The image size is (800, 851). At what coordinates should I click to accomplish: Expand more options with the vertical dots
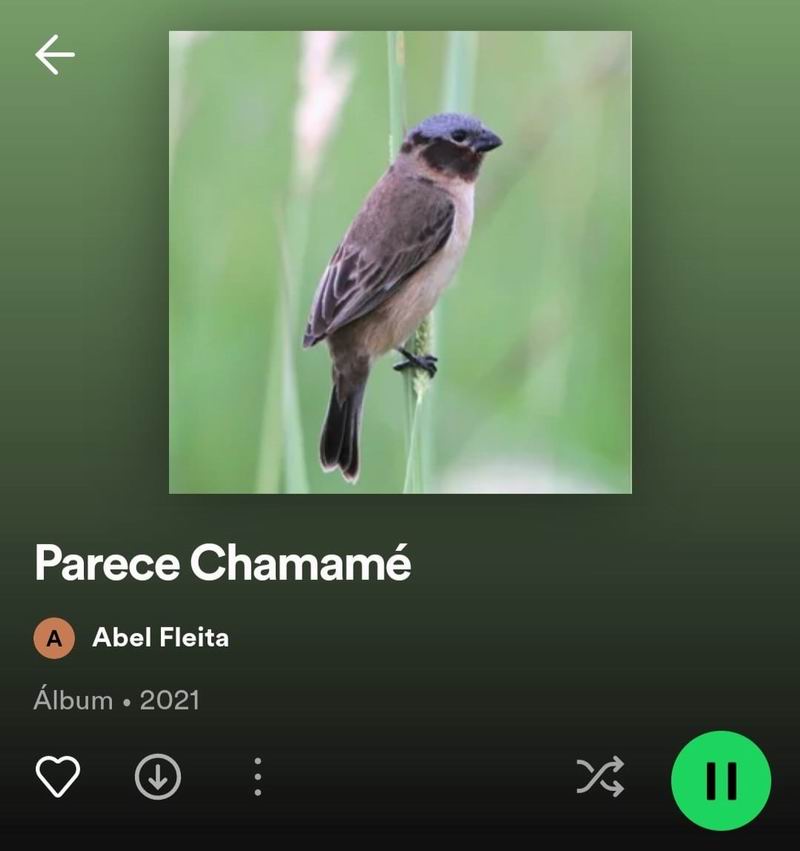258,775
